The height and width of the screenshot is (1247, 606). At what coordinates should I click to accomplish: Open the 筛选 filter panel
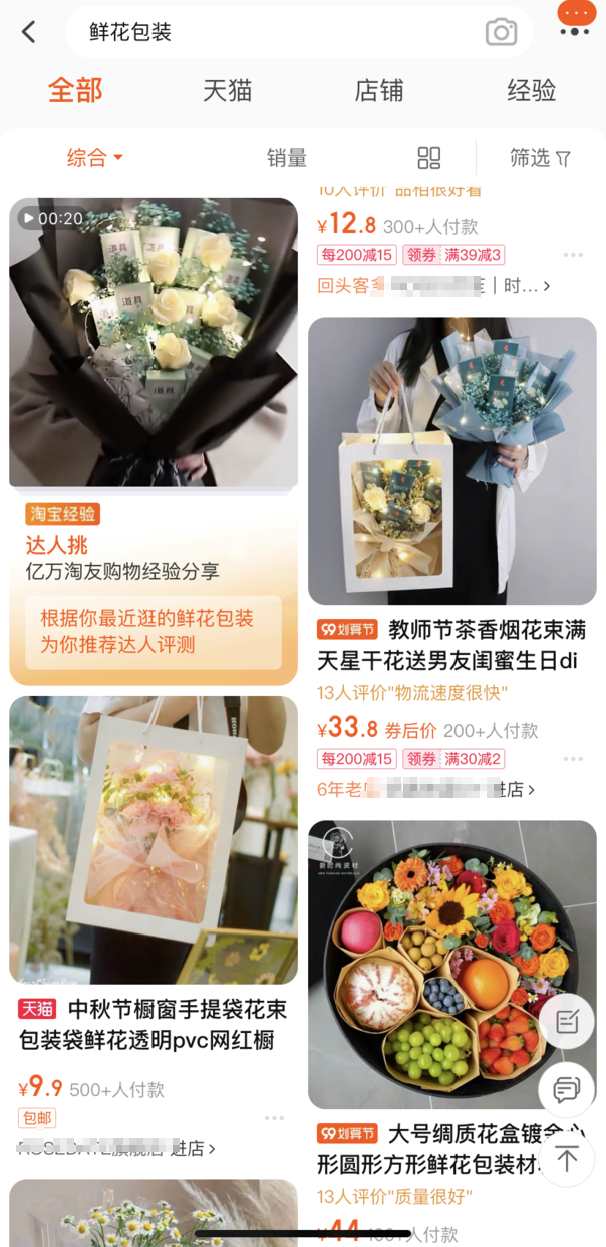pos(540,157)
